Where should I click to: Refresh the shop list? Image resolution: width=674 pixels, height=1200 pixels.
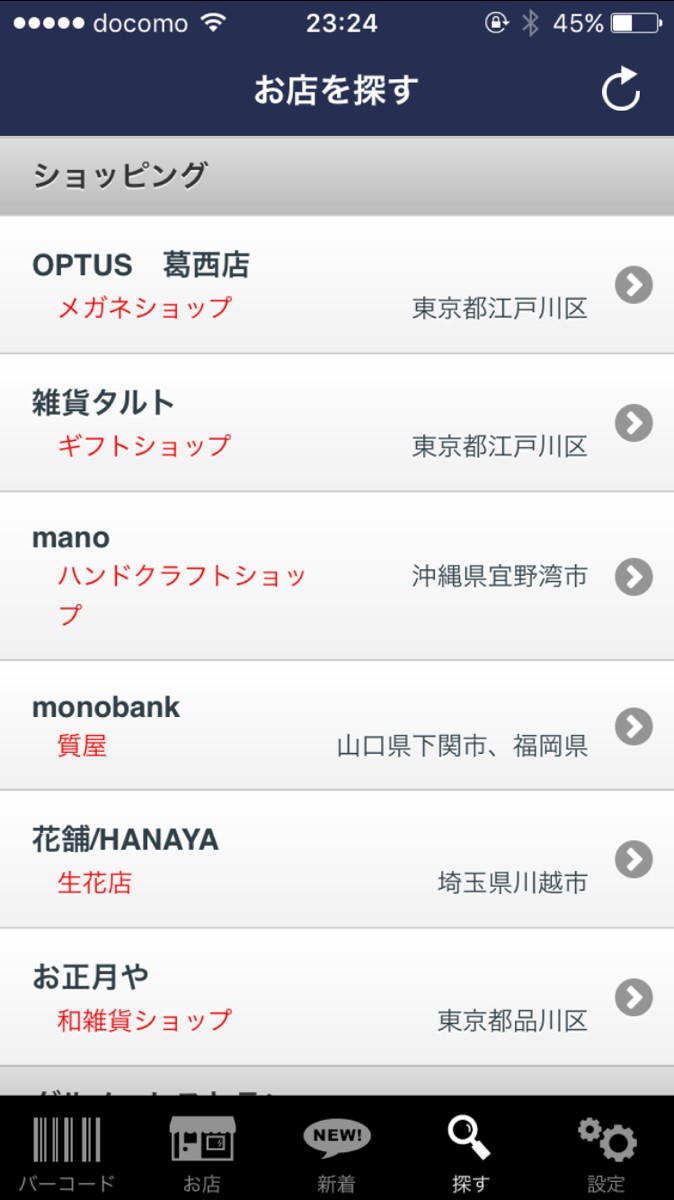click(x=620, y=91)
